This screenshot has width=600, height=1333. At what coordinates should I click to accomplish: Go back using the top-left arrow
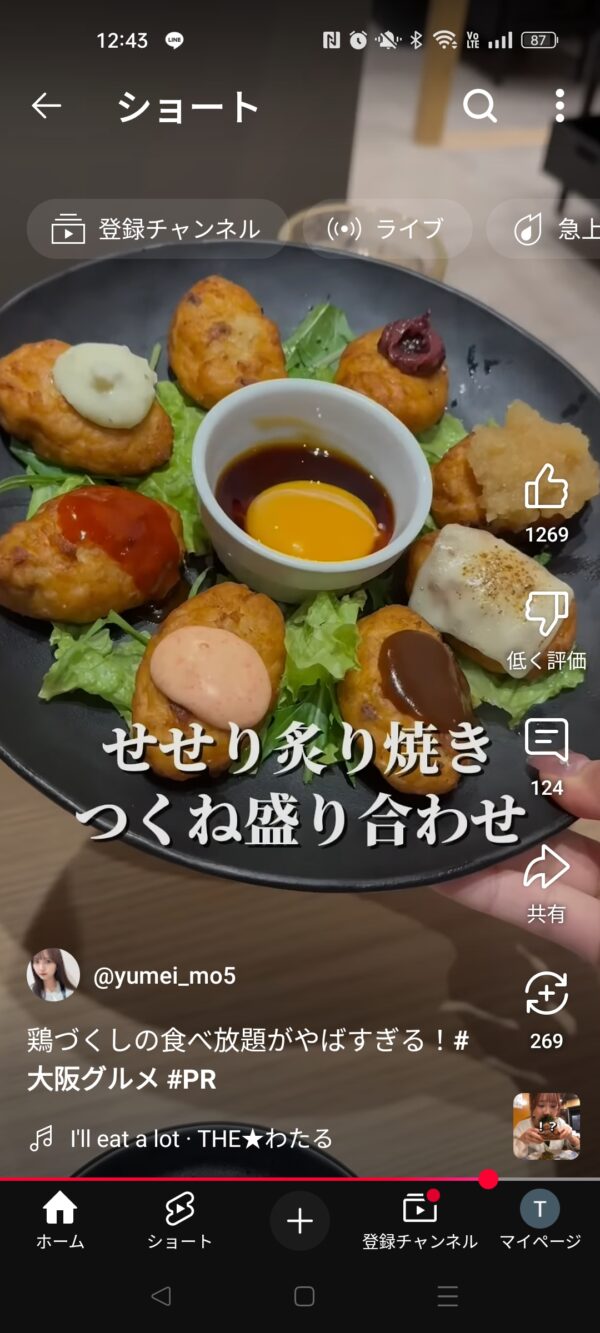(46, 106)
